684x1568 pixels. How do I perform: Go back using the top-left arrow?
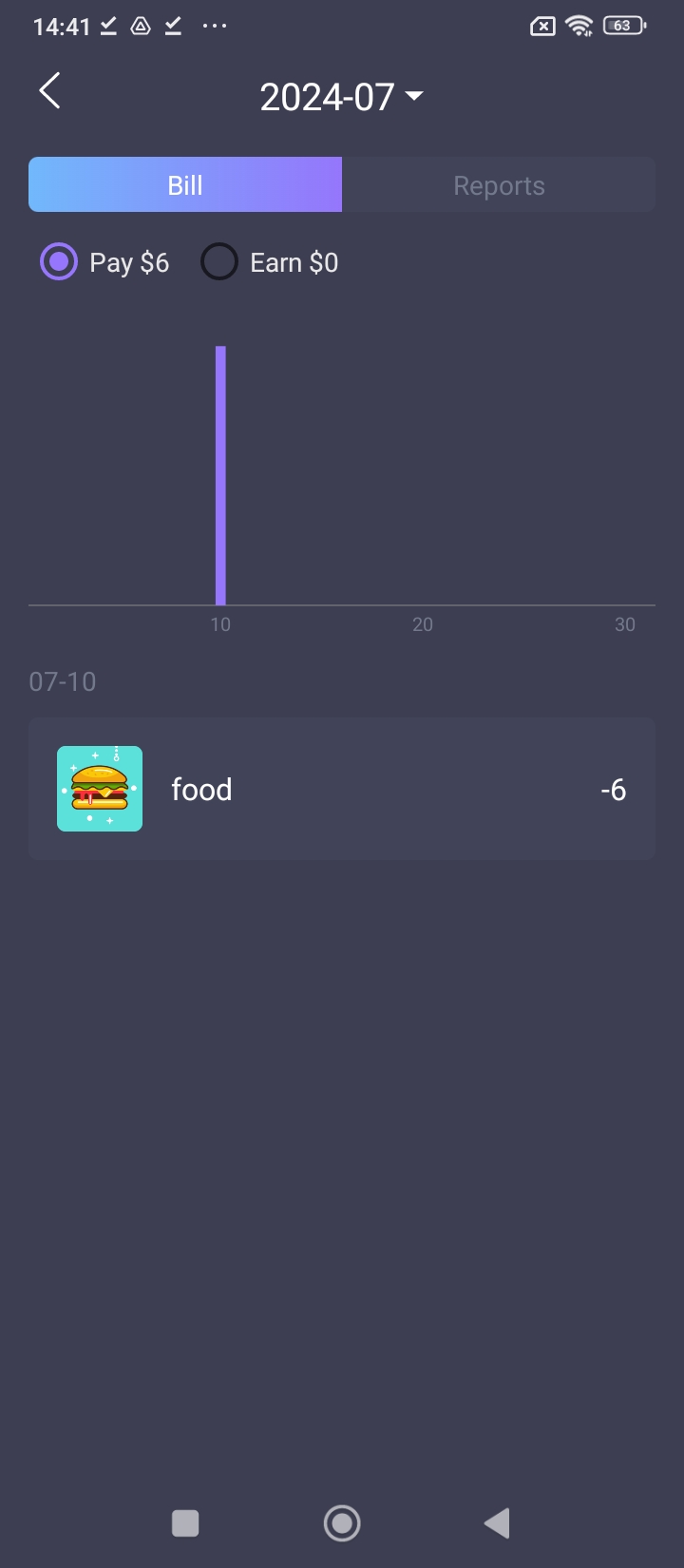click(49, 92)
